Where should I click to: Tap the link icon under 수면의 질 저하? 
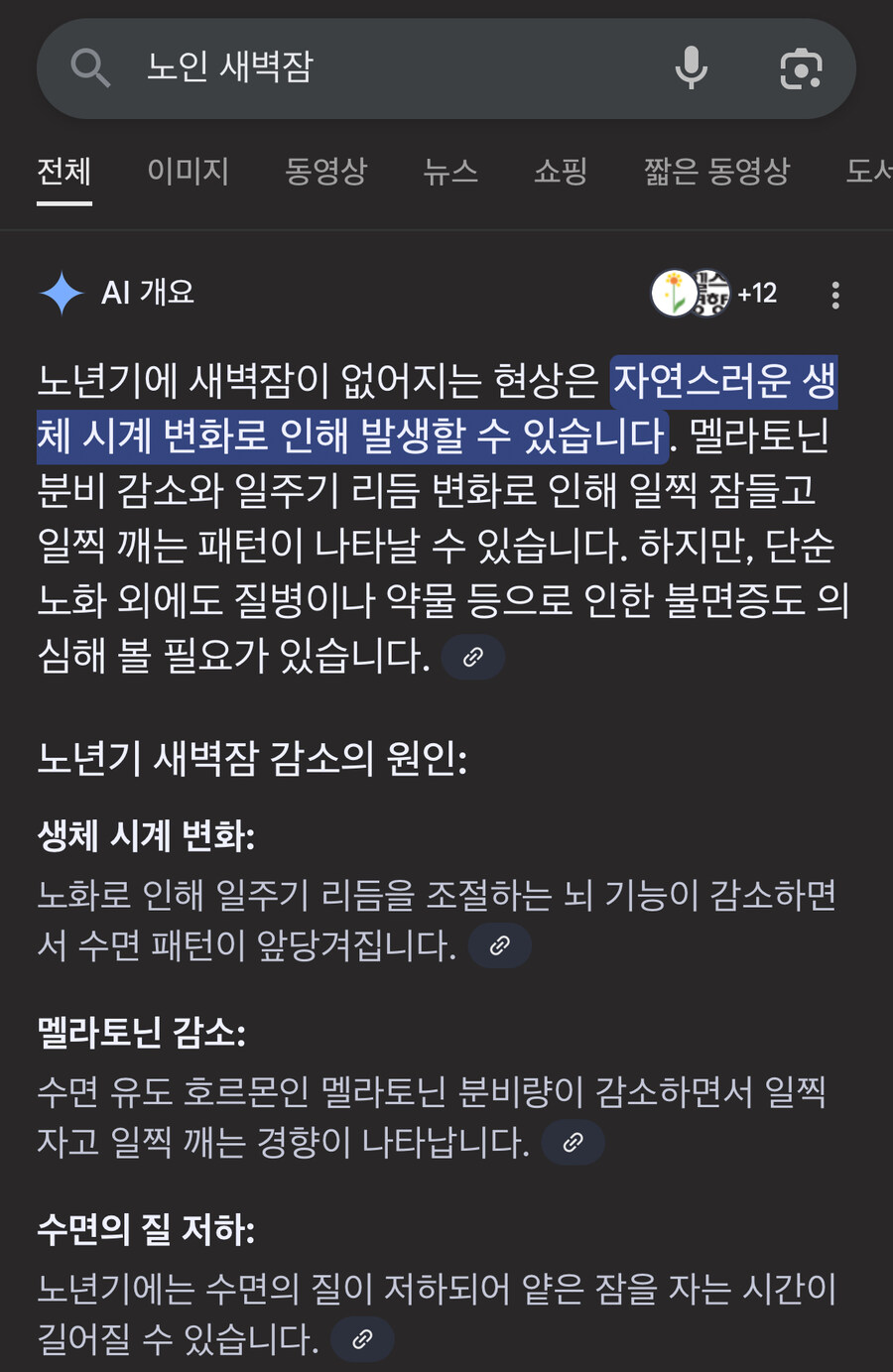(362, 1338)
